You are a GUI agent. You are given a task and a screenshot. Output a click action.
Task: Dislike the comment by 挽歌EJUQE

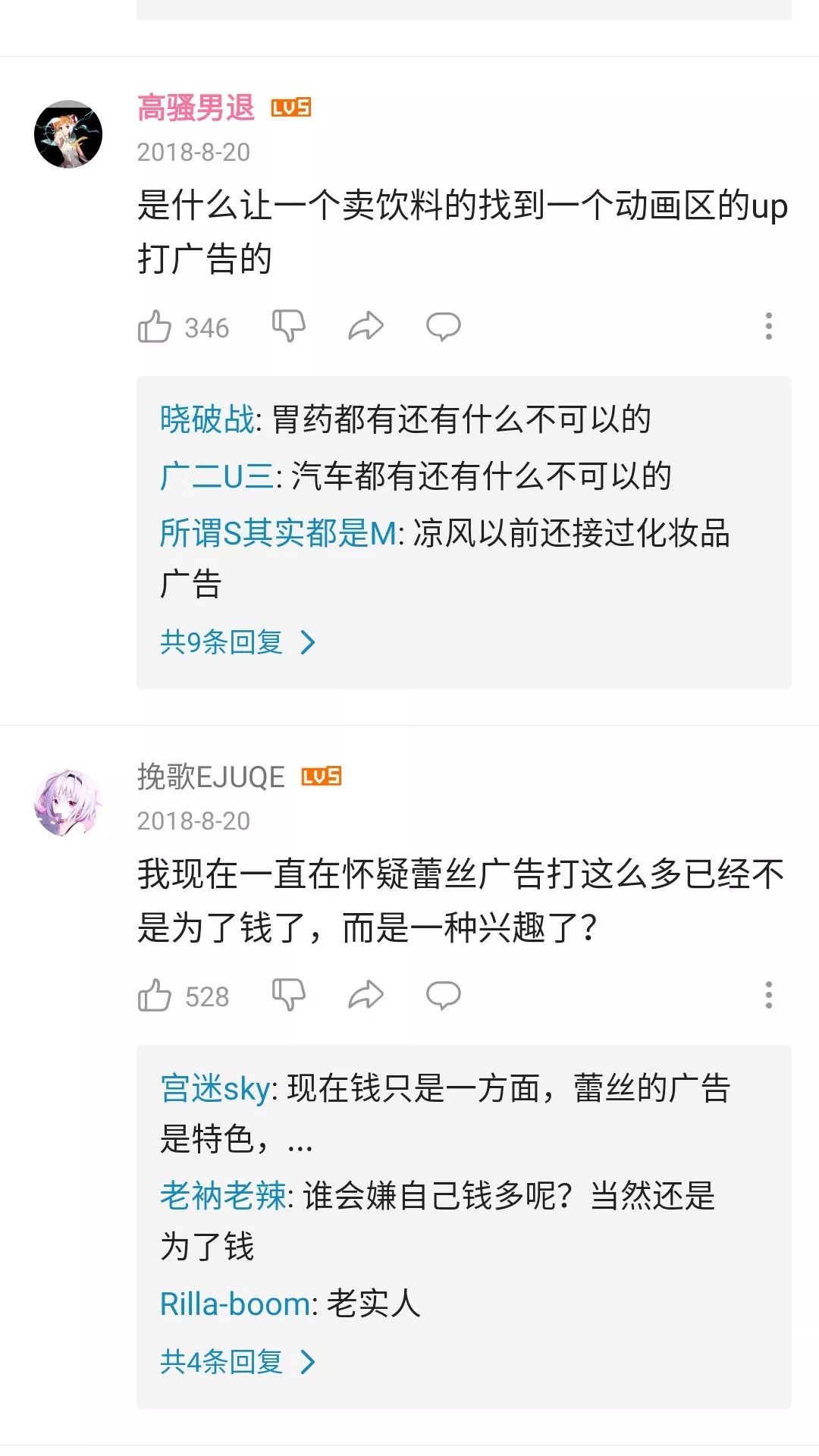tap(288, 996)
